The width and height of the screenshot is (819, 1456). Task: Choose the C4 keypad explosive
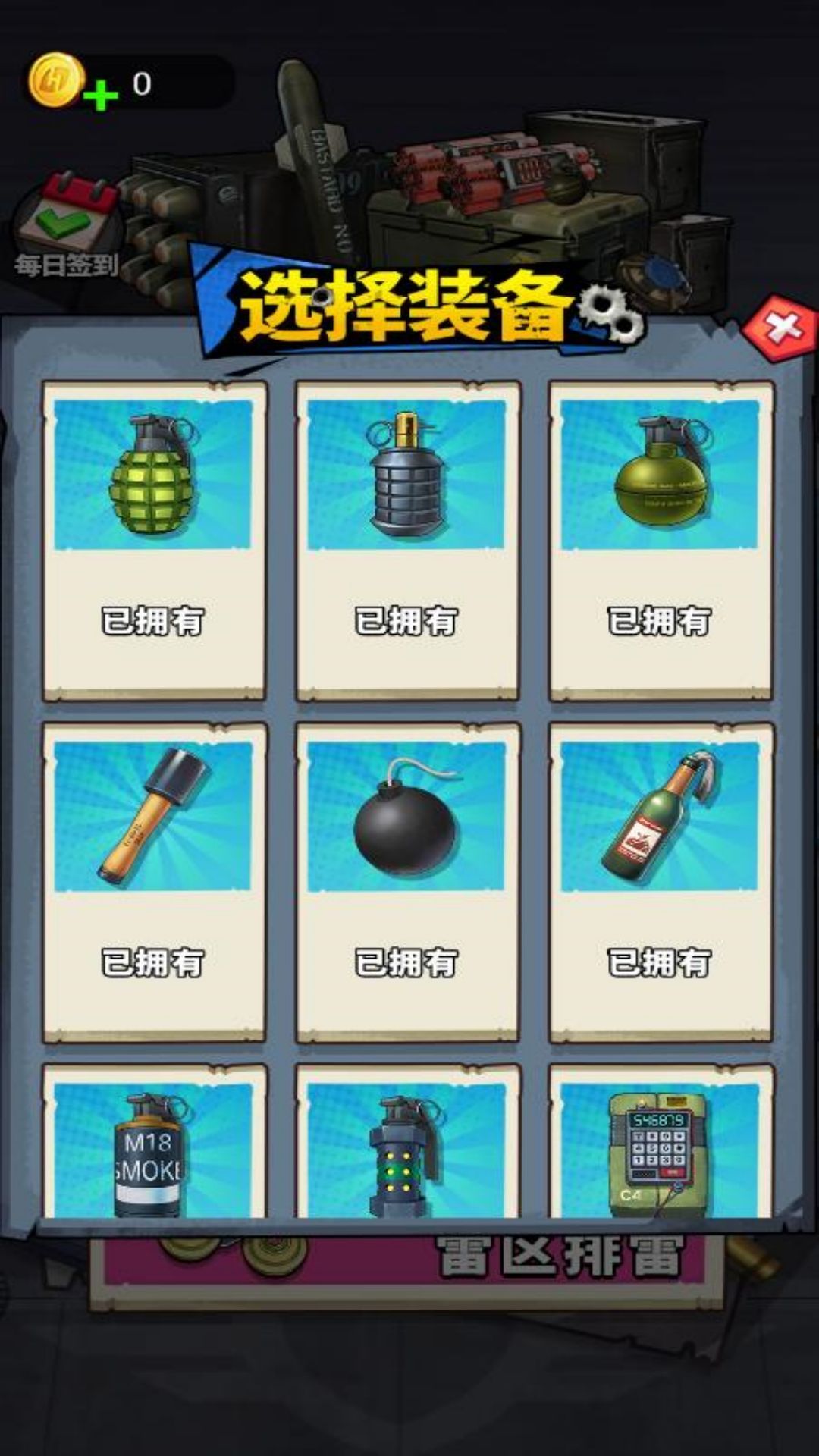pos(661,1149)
